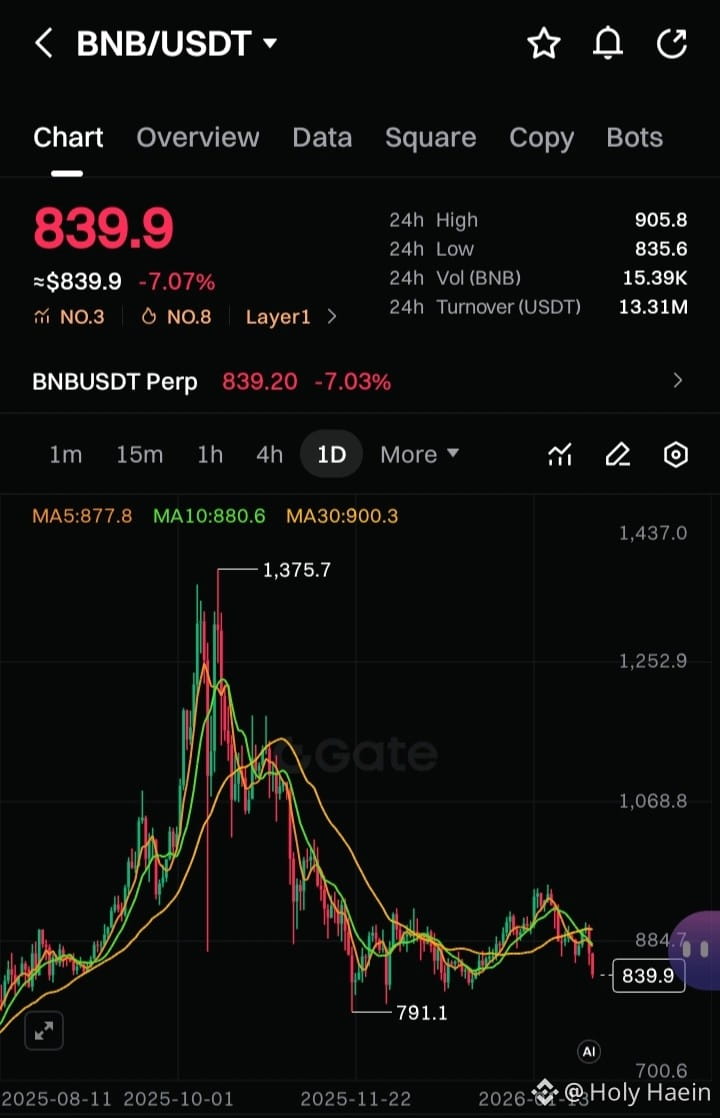Screen dimensions: 720x1118
Task: Expand the More intervals dropdown
Action: pyautogui.click(x=419, y=455)
